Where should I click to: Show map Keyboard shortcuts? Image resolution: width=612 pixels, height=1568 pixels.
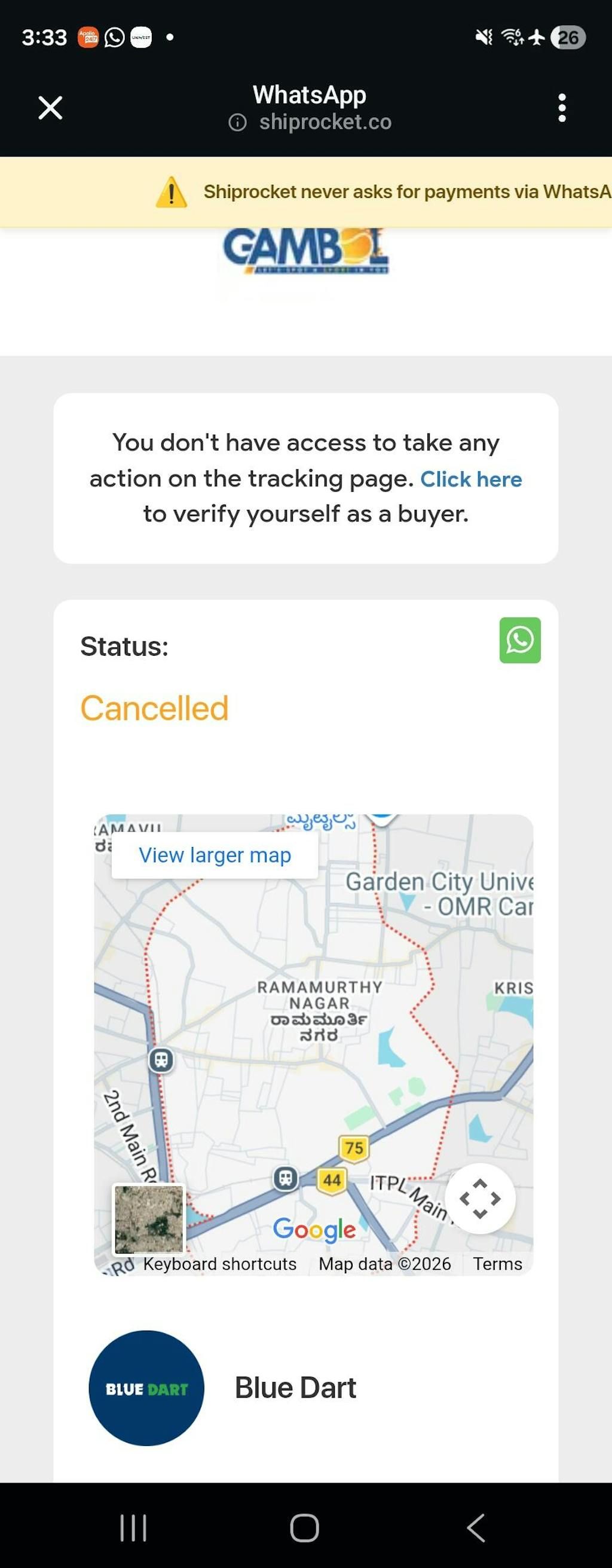click(x=219, y=1264)
